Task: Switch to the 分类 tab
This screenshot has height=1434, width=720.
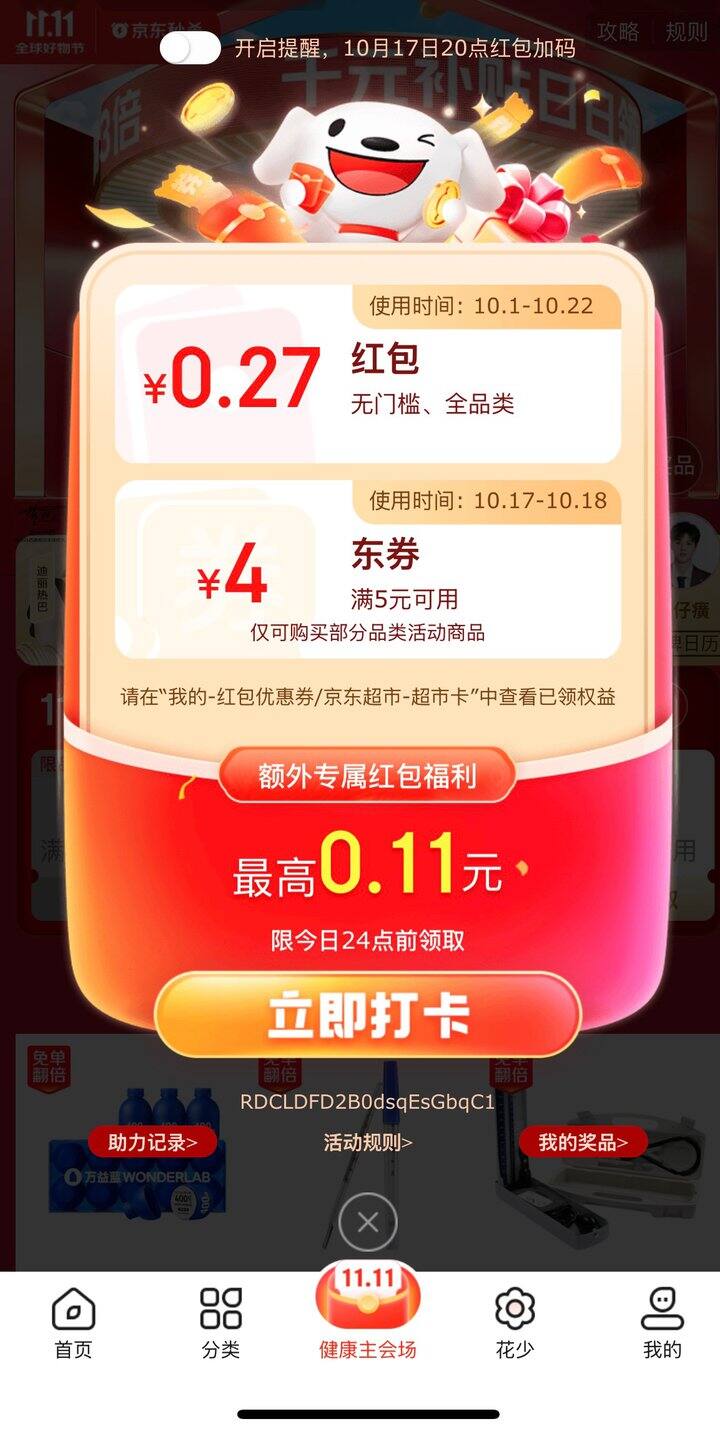Action: point(221,1322)
